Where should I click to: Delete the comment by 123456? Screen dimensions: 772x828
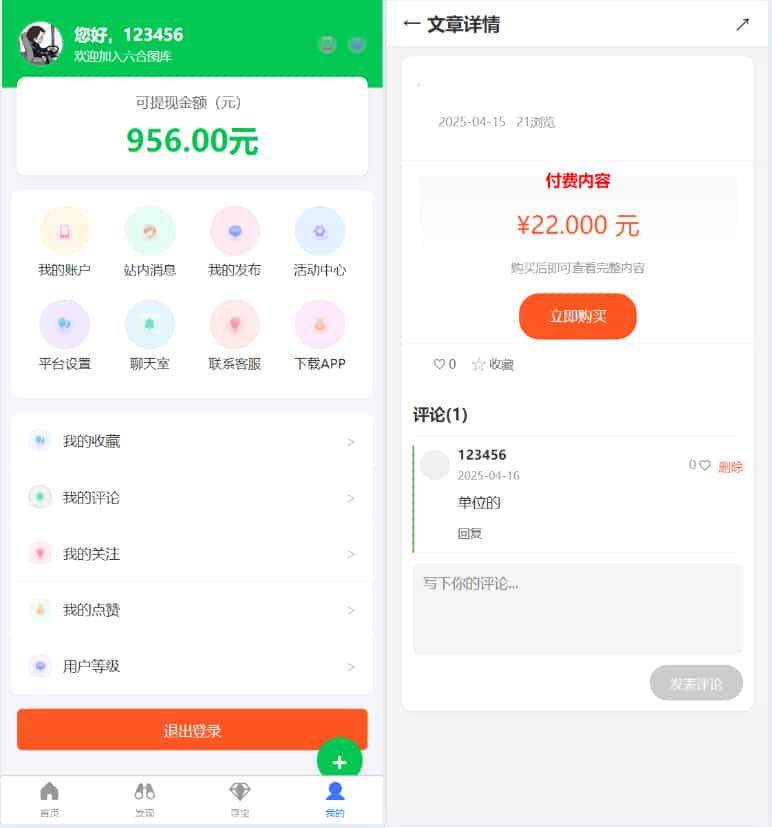(730, 466)
